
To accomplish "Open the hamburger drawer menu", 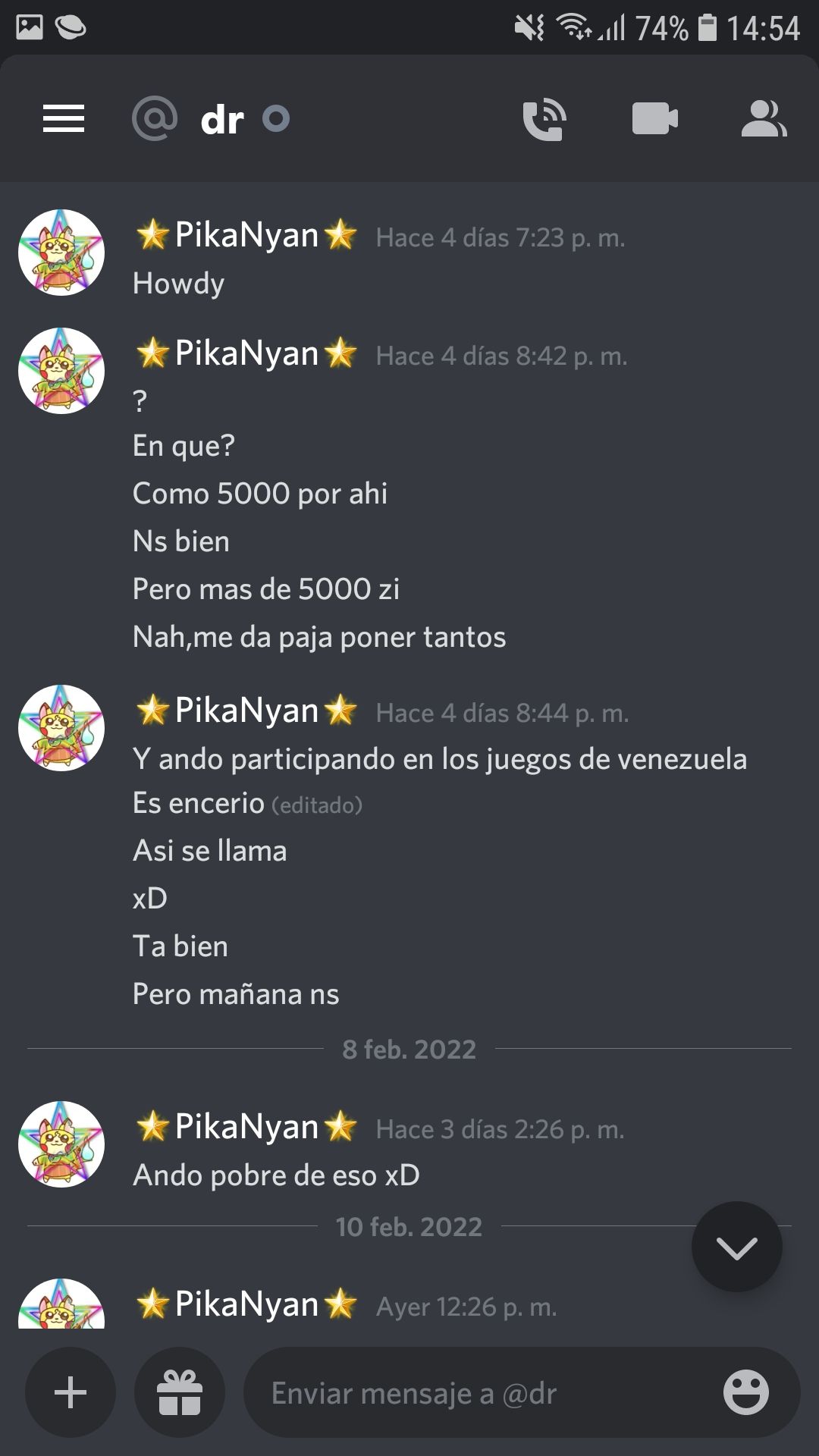I will [x=64, y=119].
